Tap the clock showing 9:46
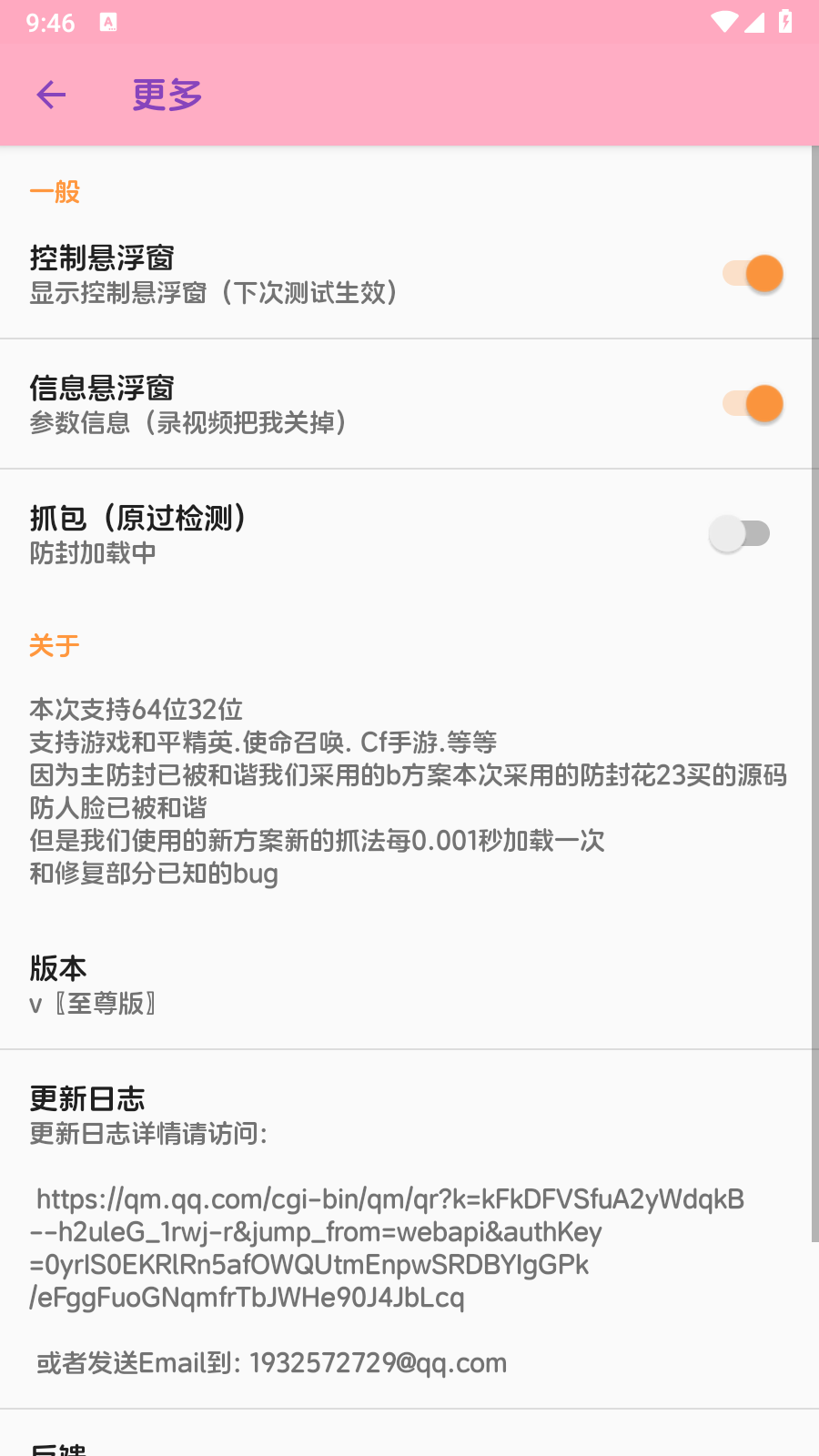819x1456 pixels. [x=52, y=23]
